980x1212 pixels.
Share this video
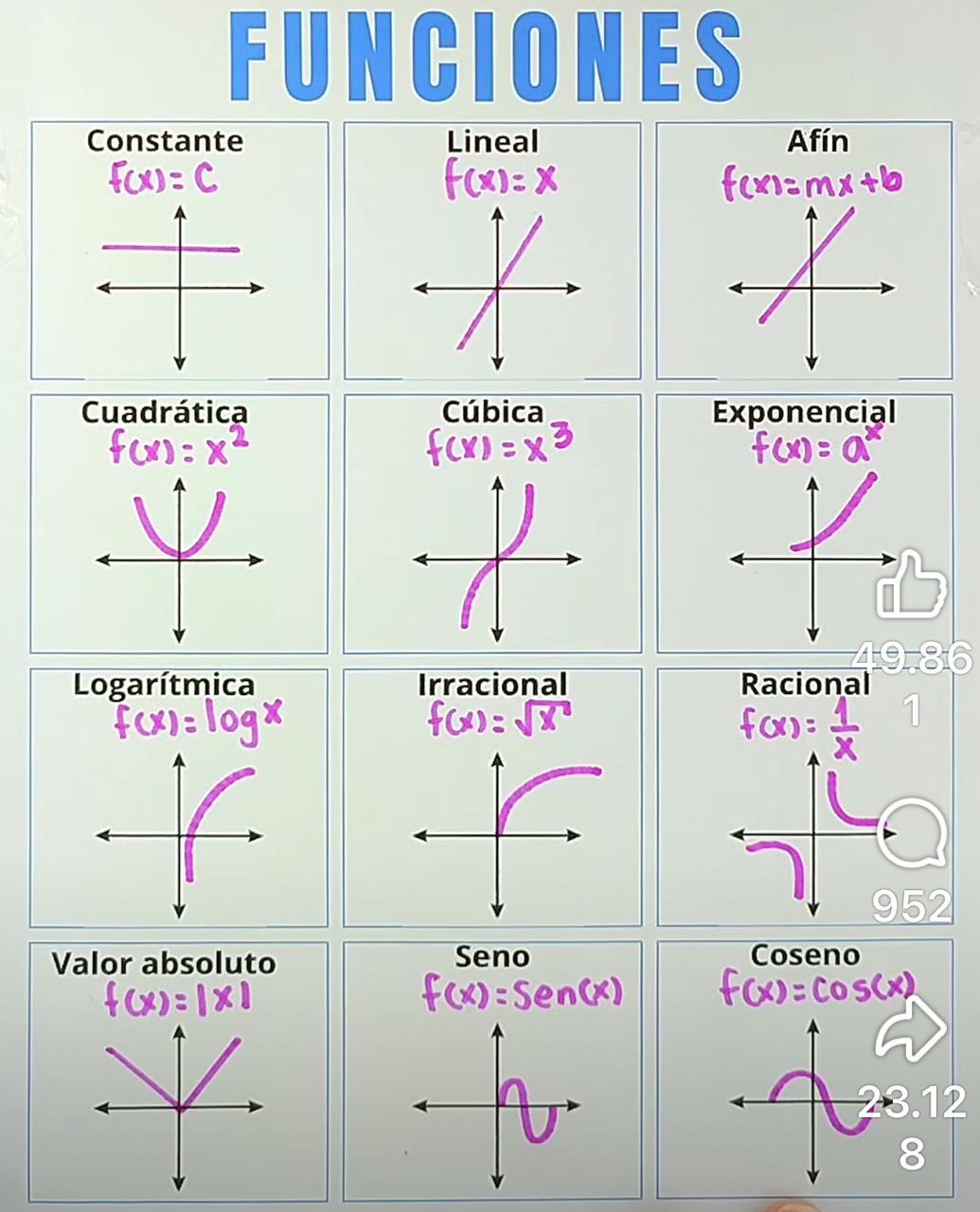click(x=911, y=1028)
